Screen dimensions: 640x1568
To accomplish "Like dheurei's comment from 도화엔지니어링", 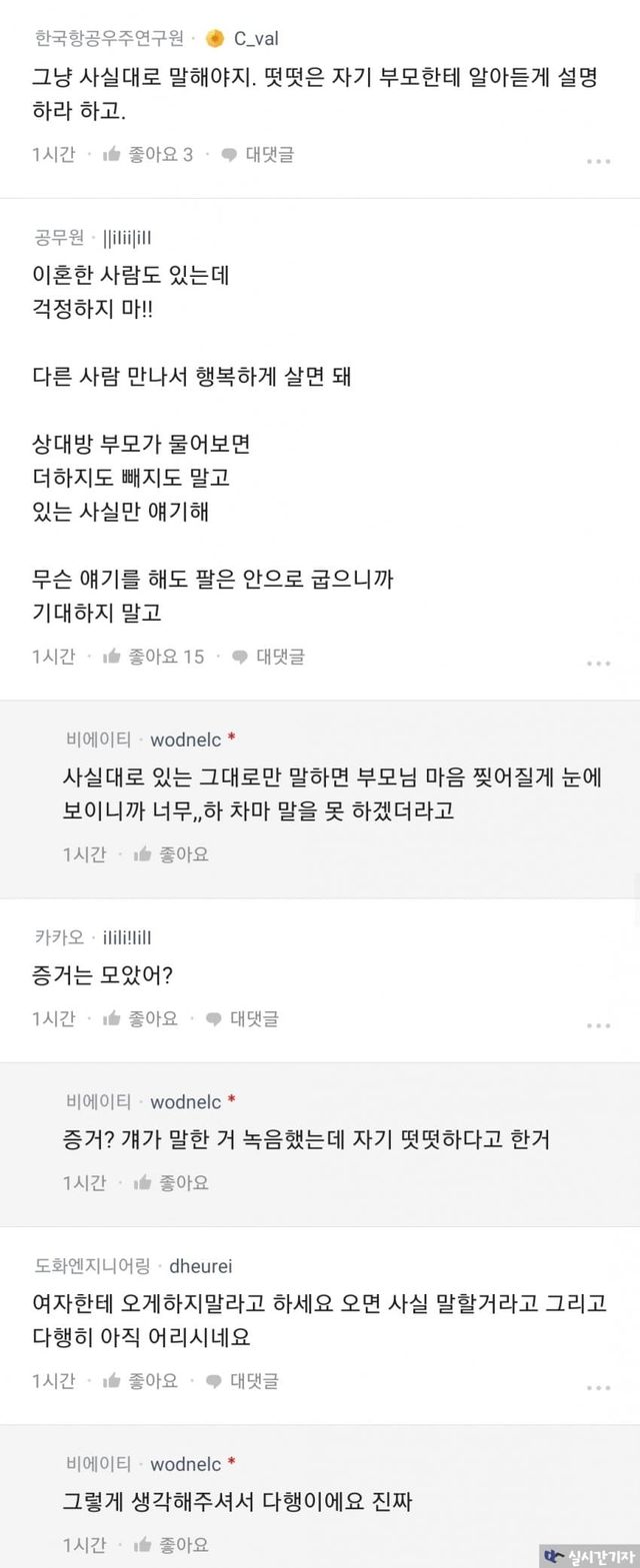I will [x=140, y=1380].
